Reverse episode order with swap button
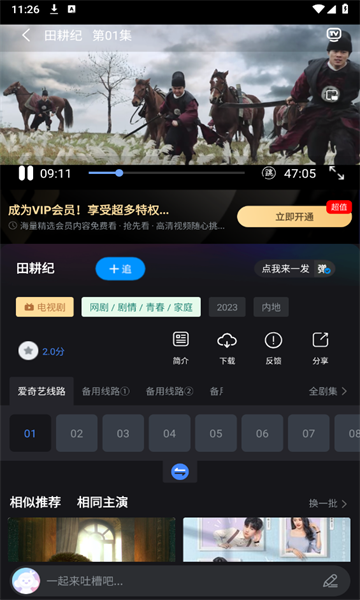Image resolution: width=360 pixels, height=600 pixels. (180, 471)
